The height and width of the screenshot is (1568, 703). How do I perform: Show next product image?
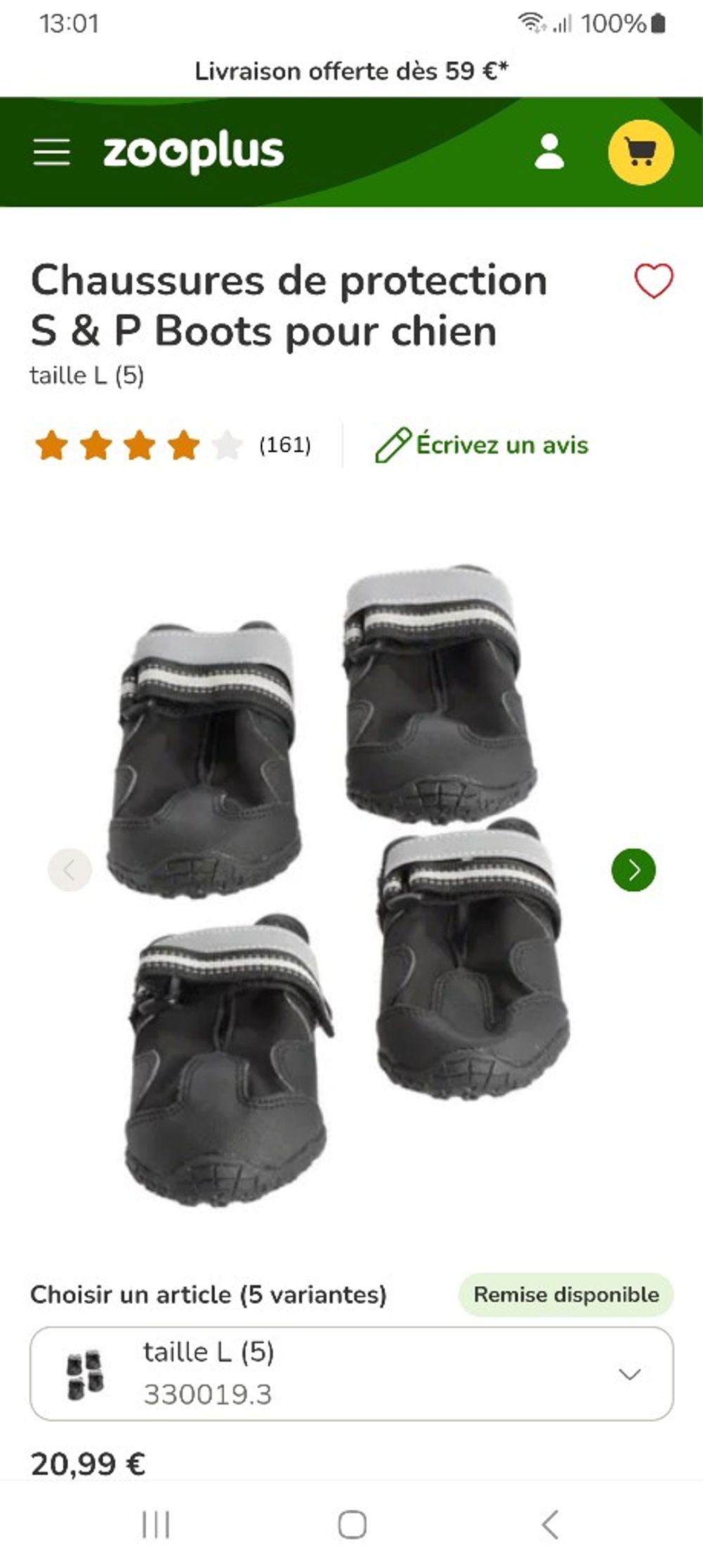633,870
